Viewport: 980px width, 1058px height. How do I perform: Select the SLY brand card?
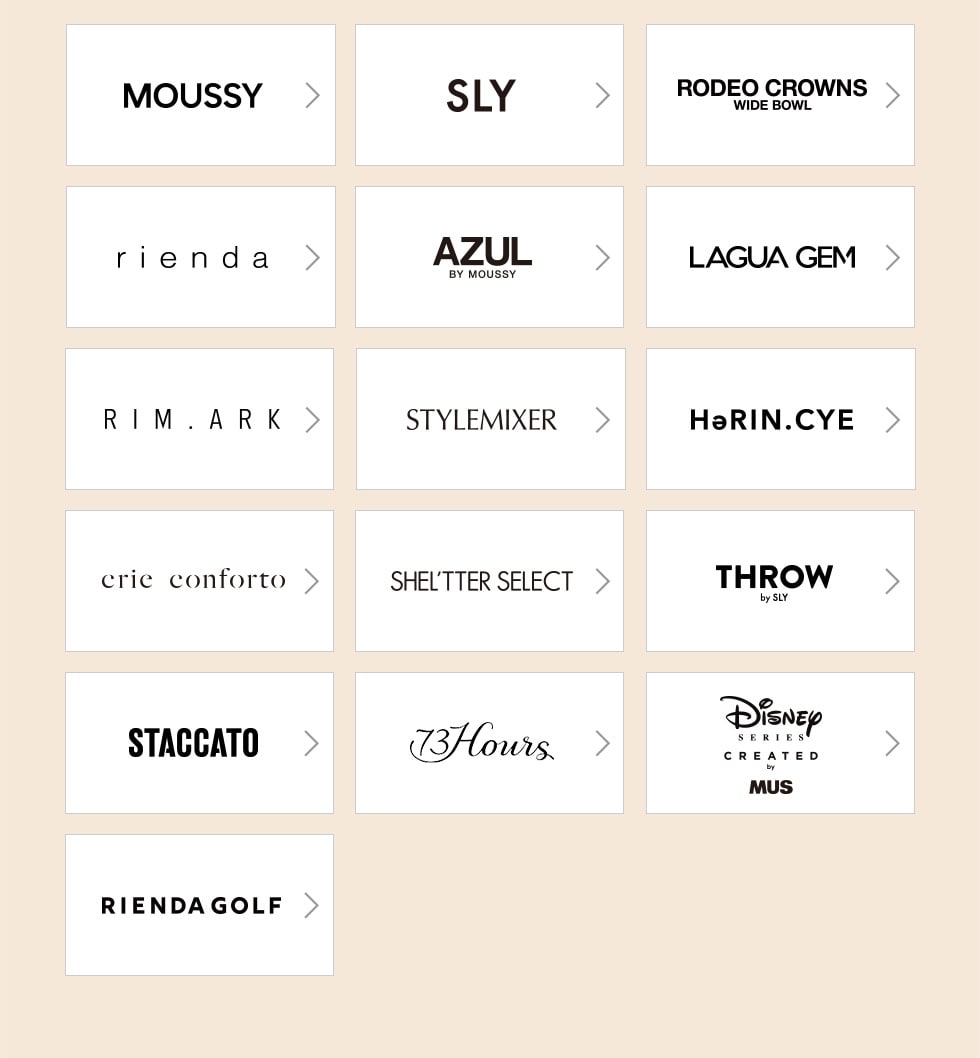point(489,95)
